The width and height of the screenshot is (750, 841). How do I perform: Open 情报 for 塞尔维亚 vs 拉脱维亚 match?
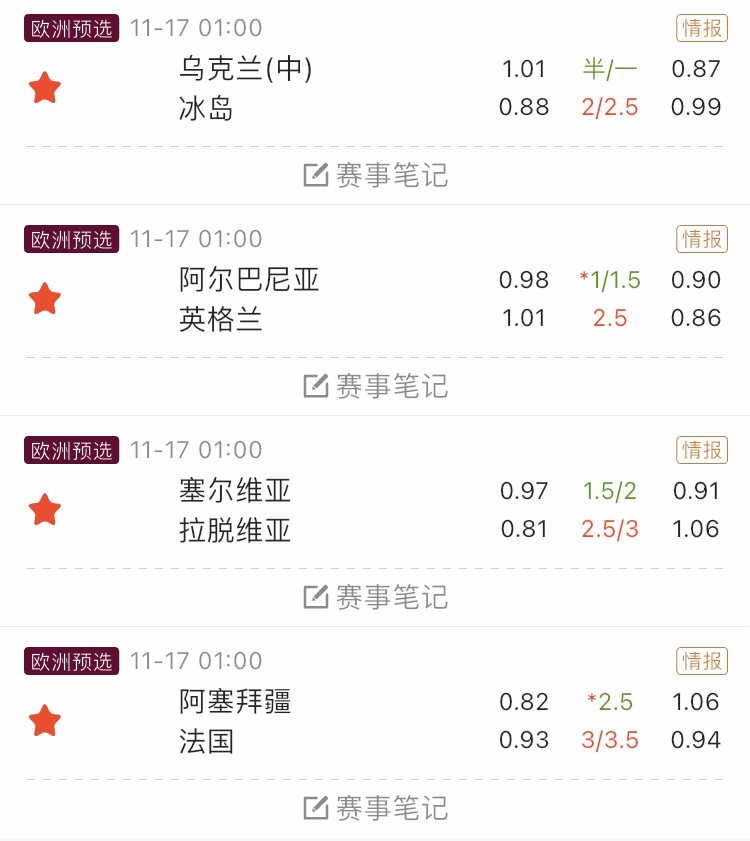tap(701, 450)
